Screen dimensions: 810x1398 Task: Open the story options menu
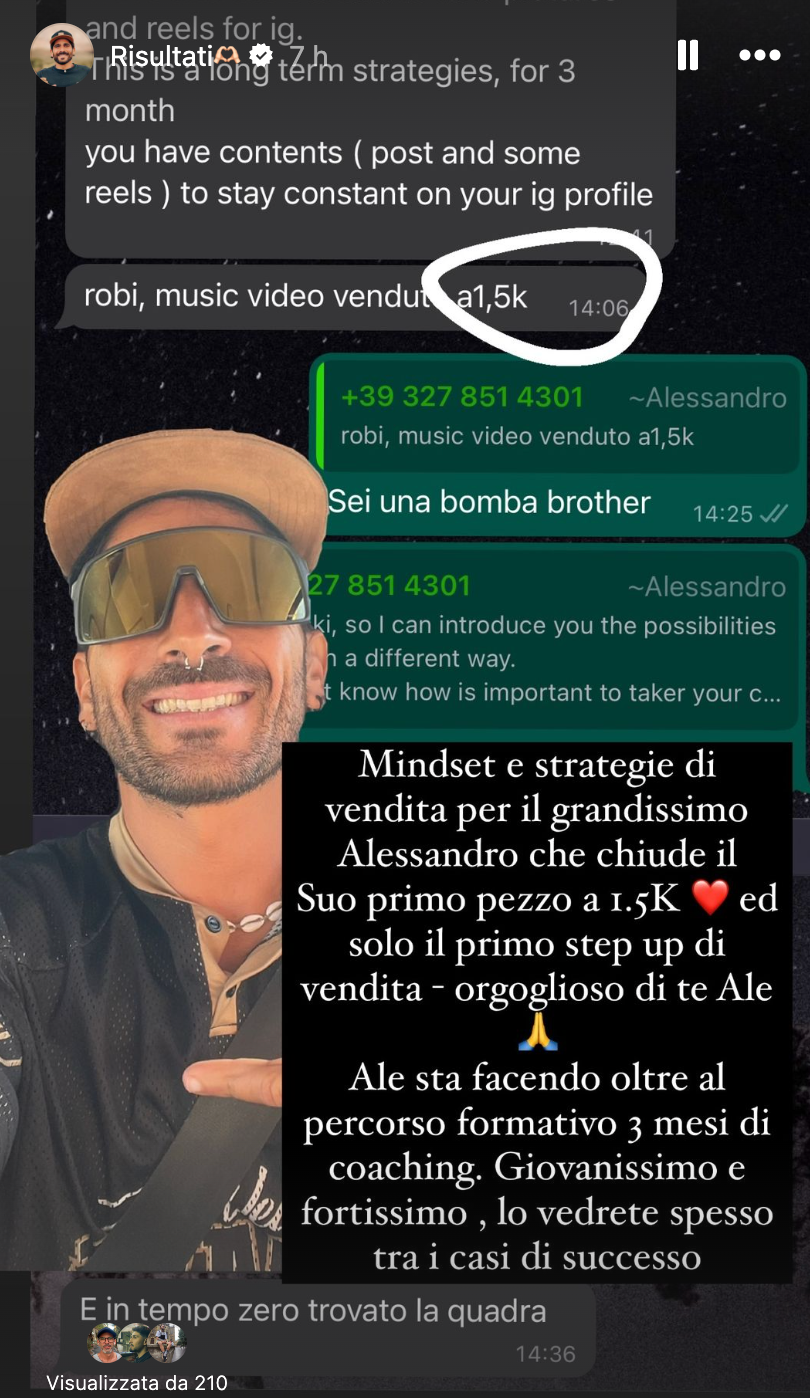pyautogui.click(x=759, y=55)
